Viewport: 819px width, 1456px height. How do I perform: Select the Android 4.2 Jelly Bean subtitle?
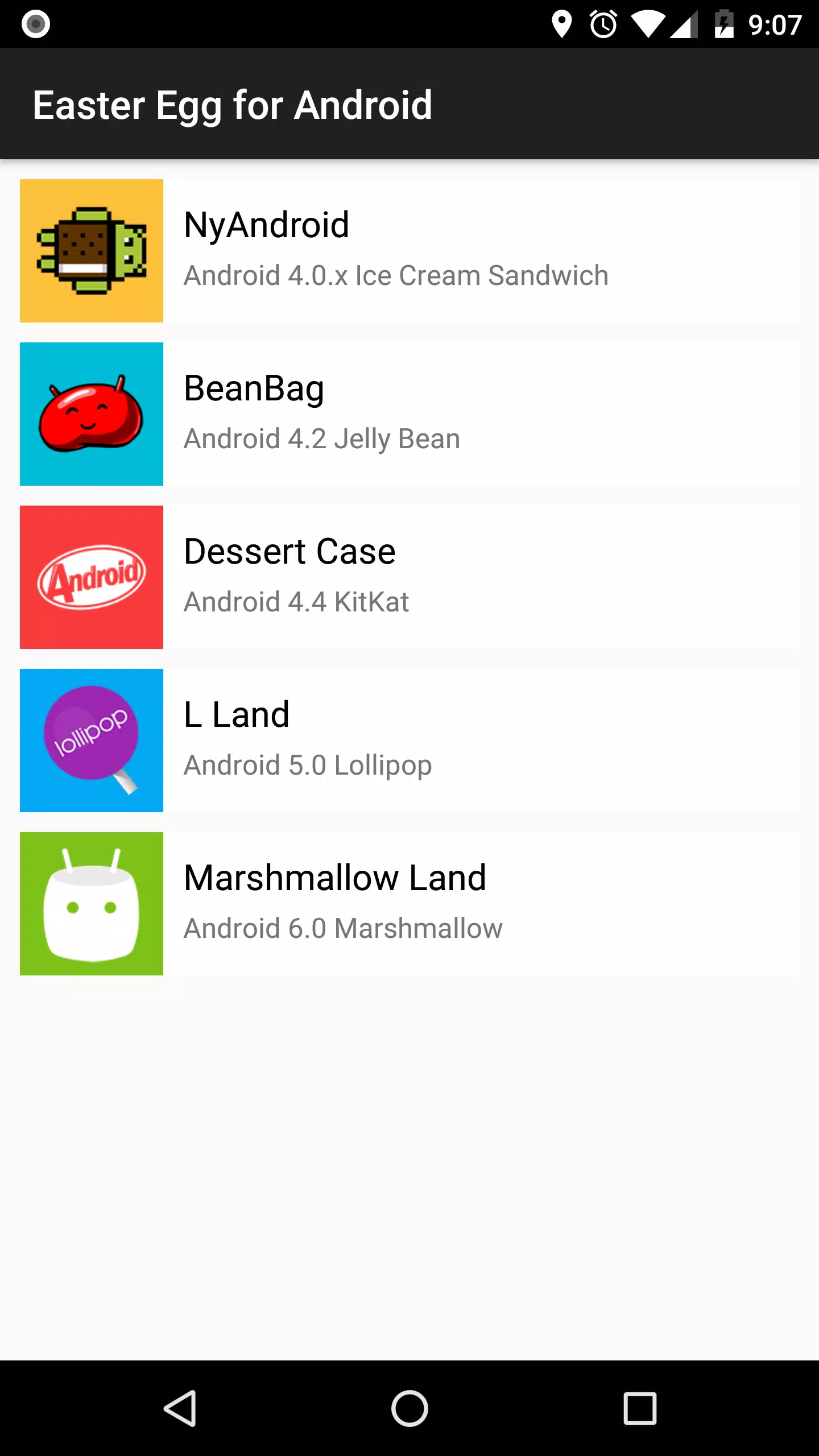coord(322,439)
